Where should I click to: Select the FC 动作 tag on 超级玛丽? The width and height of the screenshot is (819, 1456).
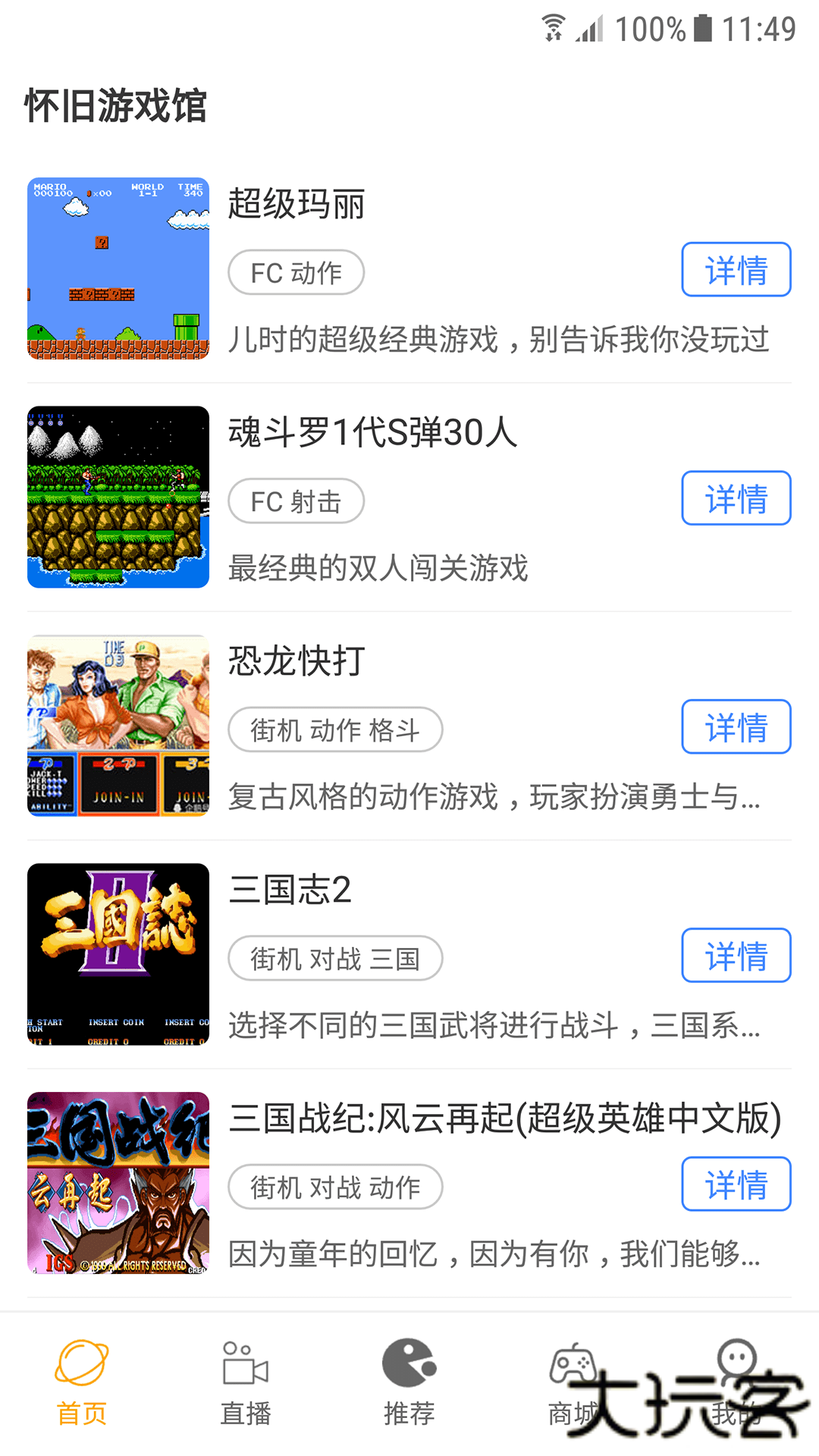(296, 271)
